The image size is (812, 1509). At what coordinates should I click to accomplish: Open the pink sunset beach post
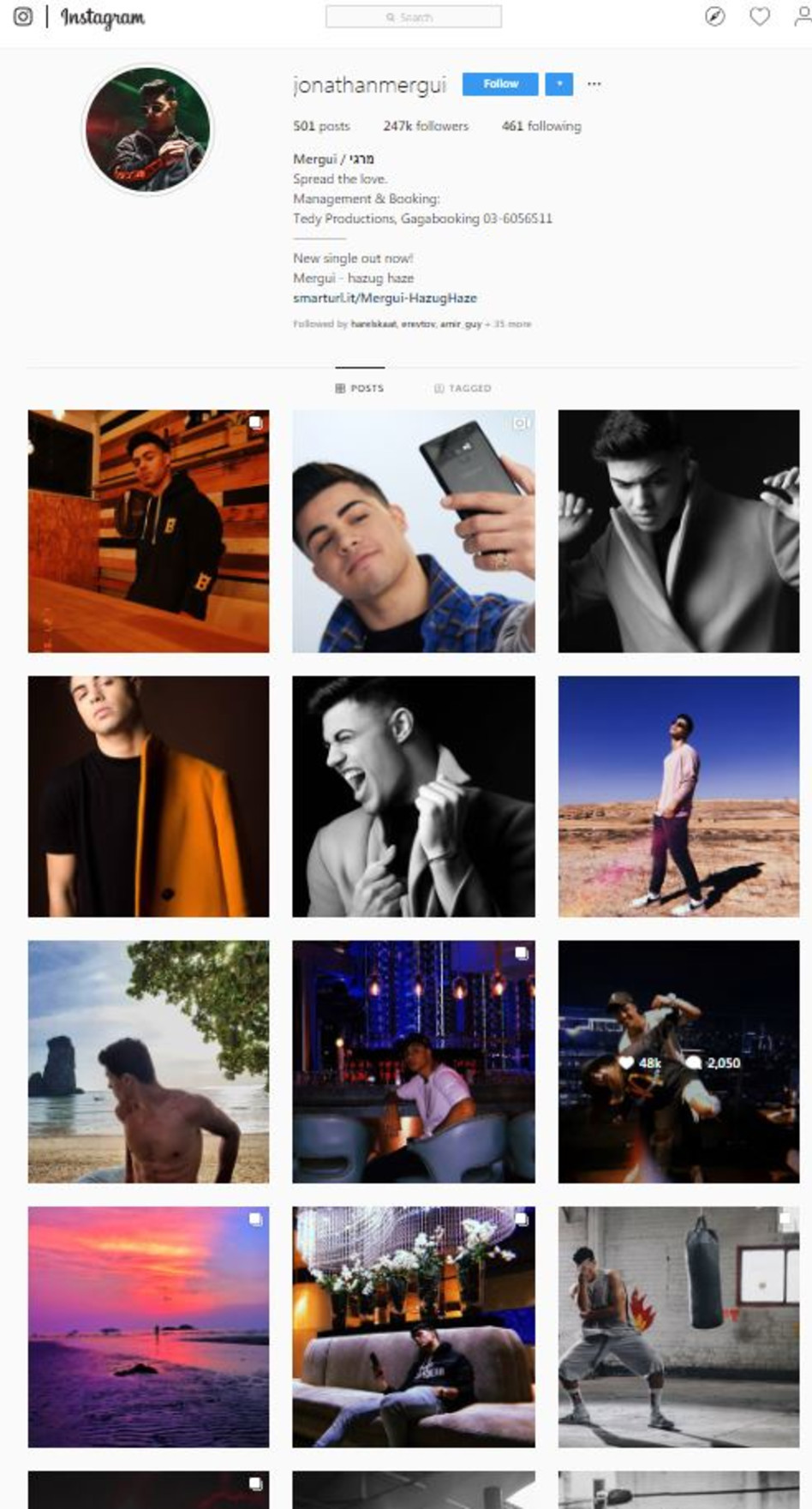(x=148, y=1326)
